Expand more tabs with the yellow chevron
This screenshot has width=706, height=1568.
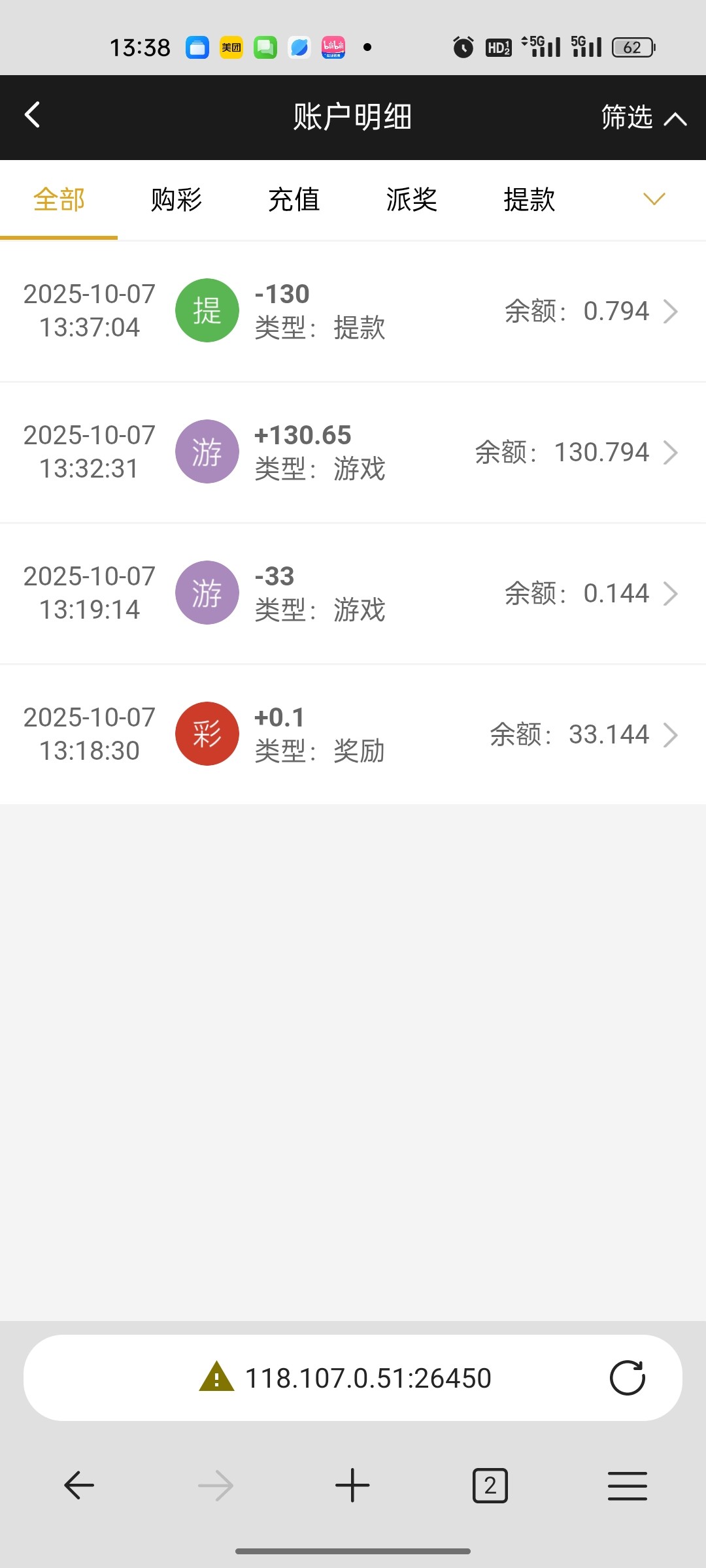click(654, 199)
